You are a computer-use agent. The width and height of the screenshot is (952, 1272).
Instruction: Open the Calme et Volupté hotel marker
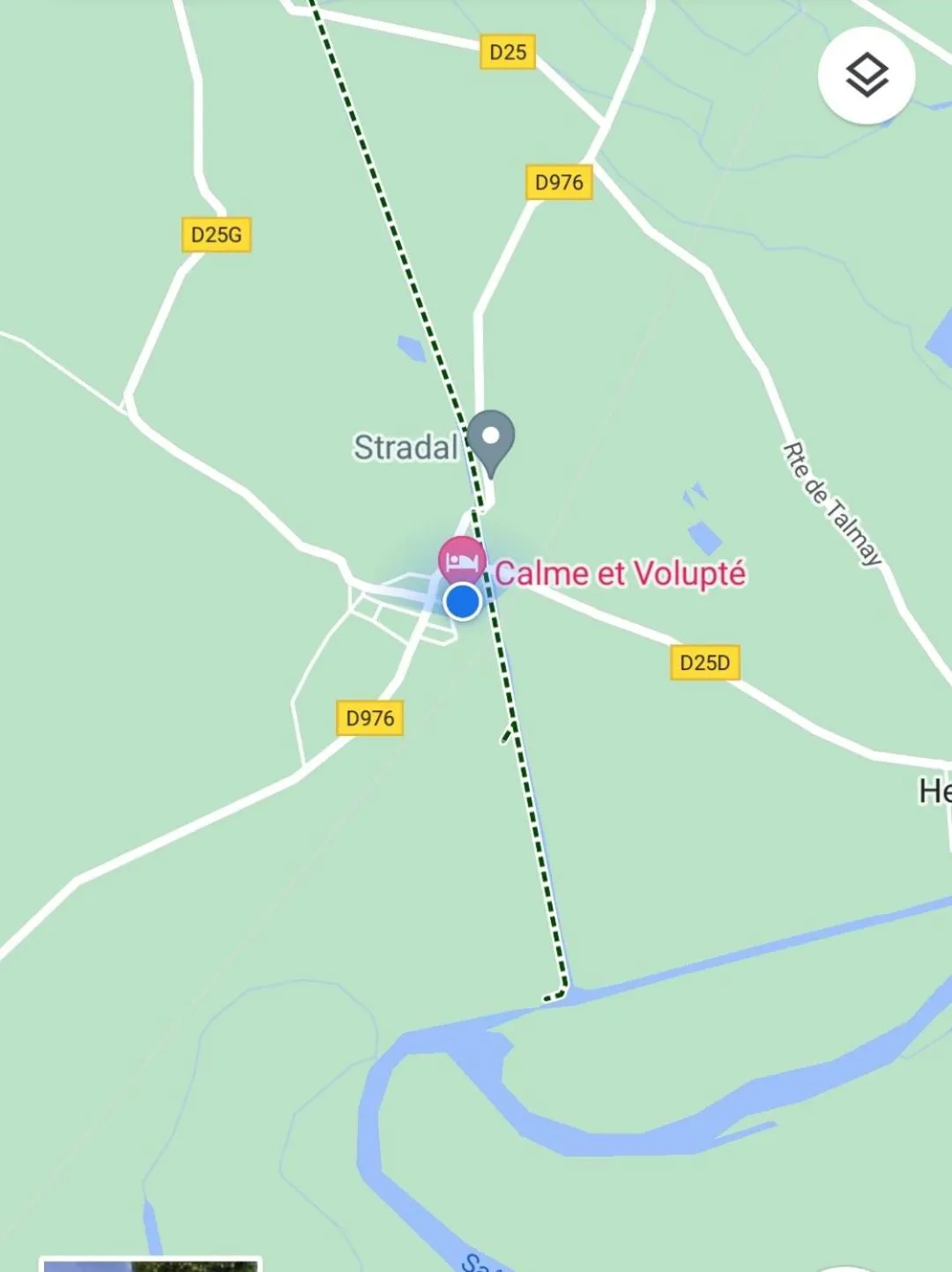click(x=462, y=560)
